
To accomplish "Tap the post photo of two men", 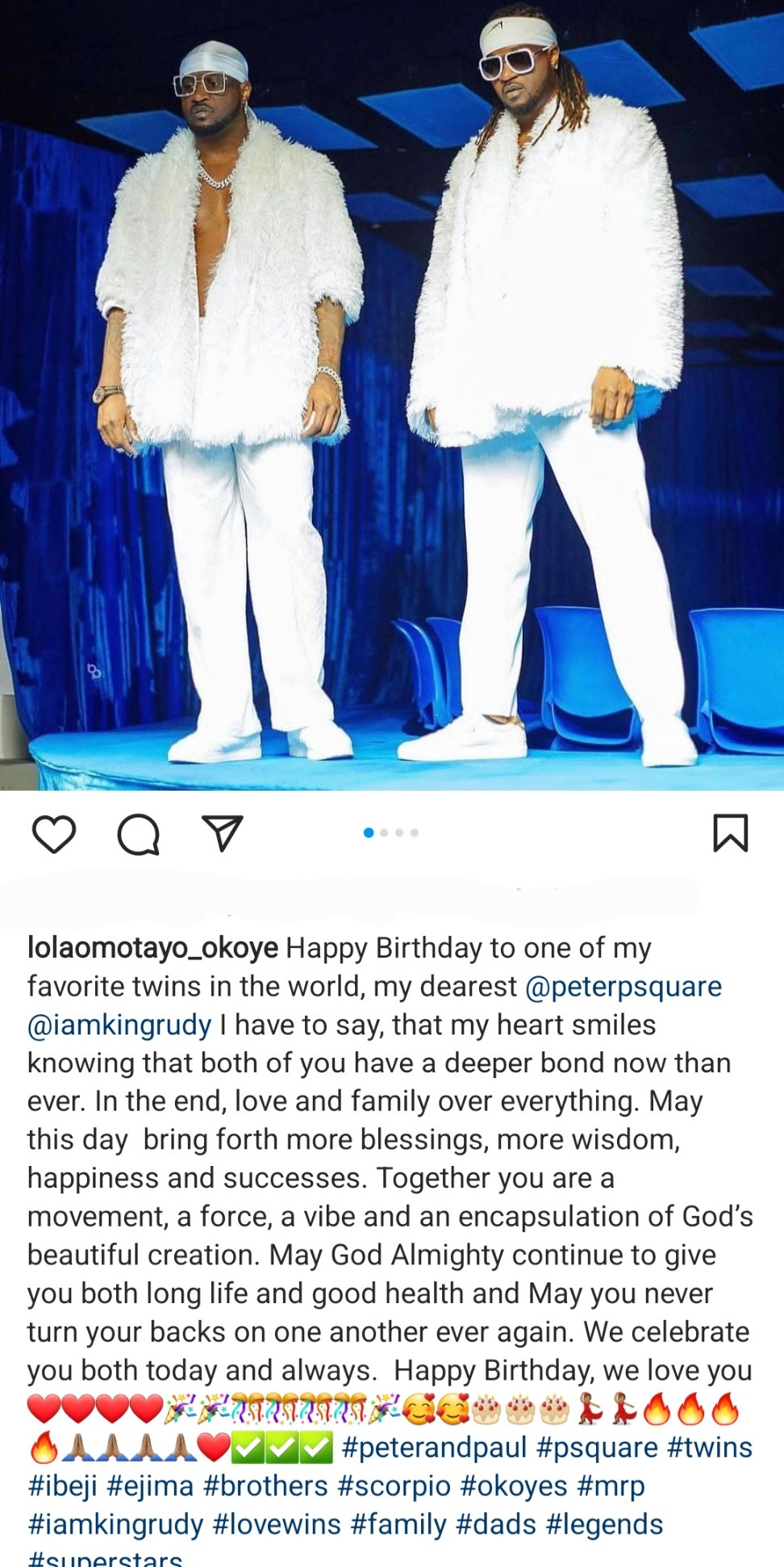I will (392, 395).
